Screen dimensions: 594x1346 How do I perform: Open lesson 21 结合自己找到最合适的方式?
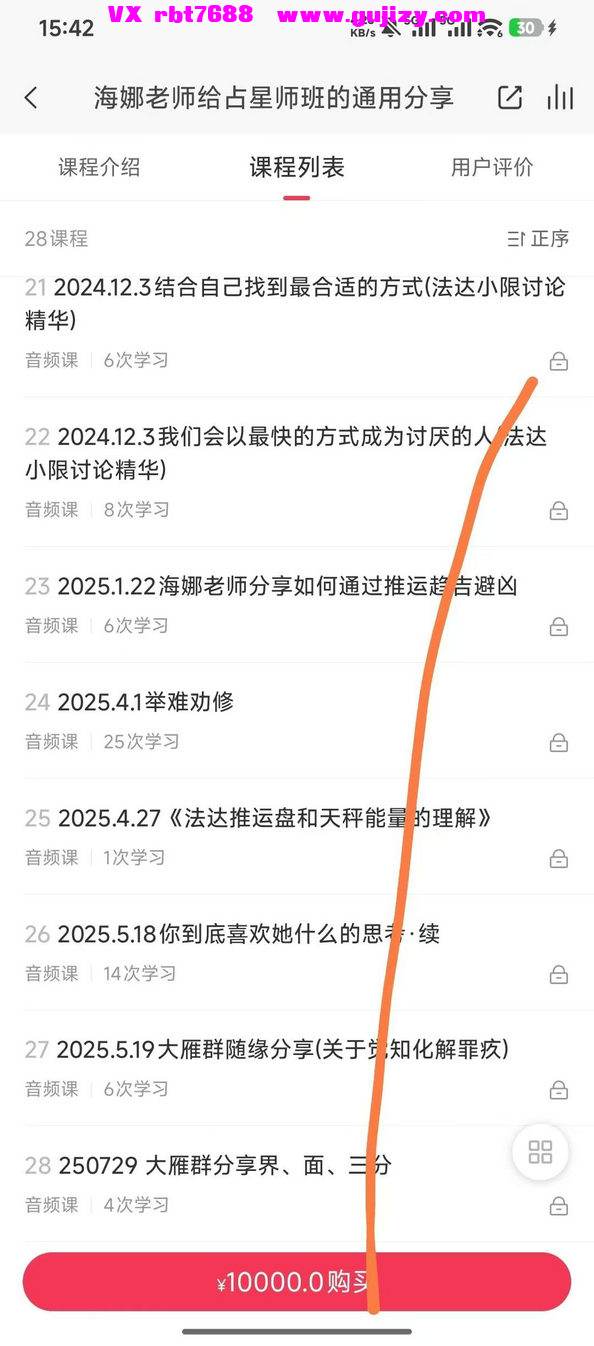297,322
